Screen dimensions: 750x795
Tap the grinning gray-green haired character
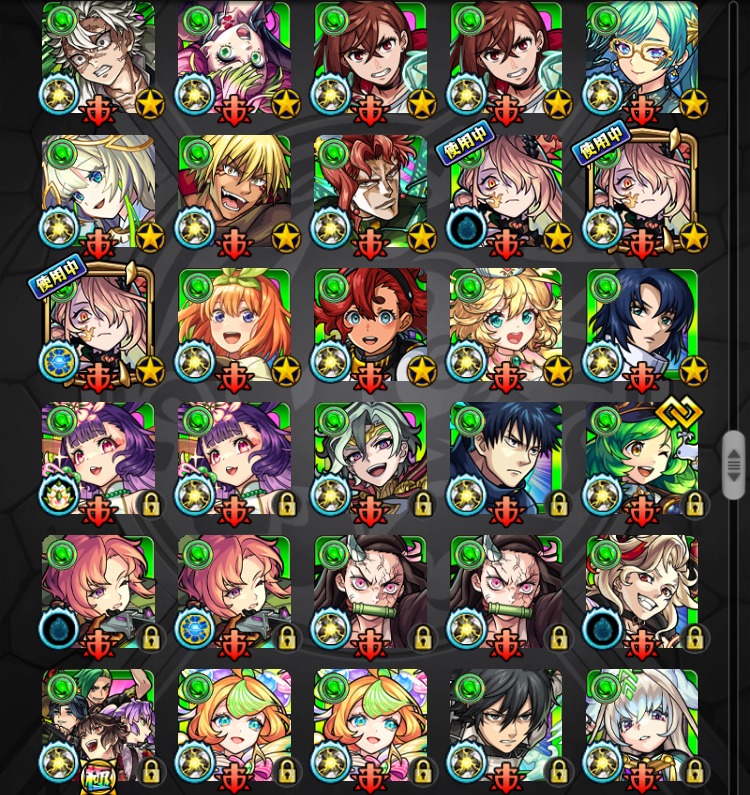pyautogui.click(x=370, y=460)
